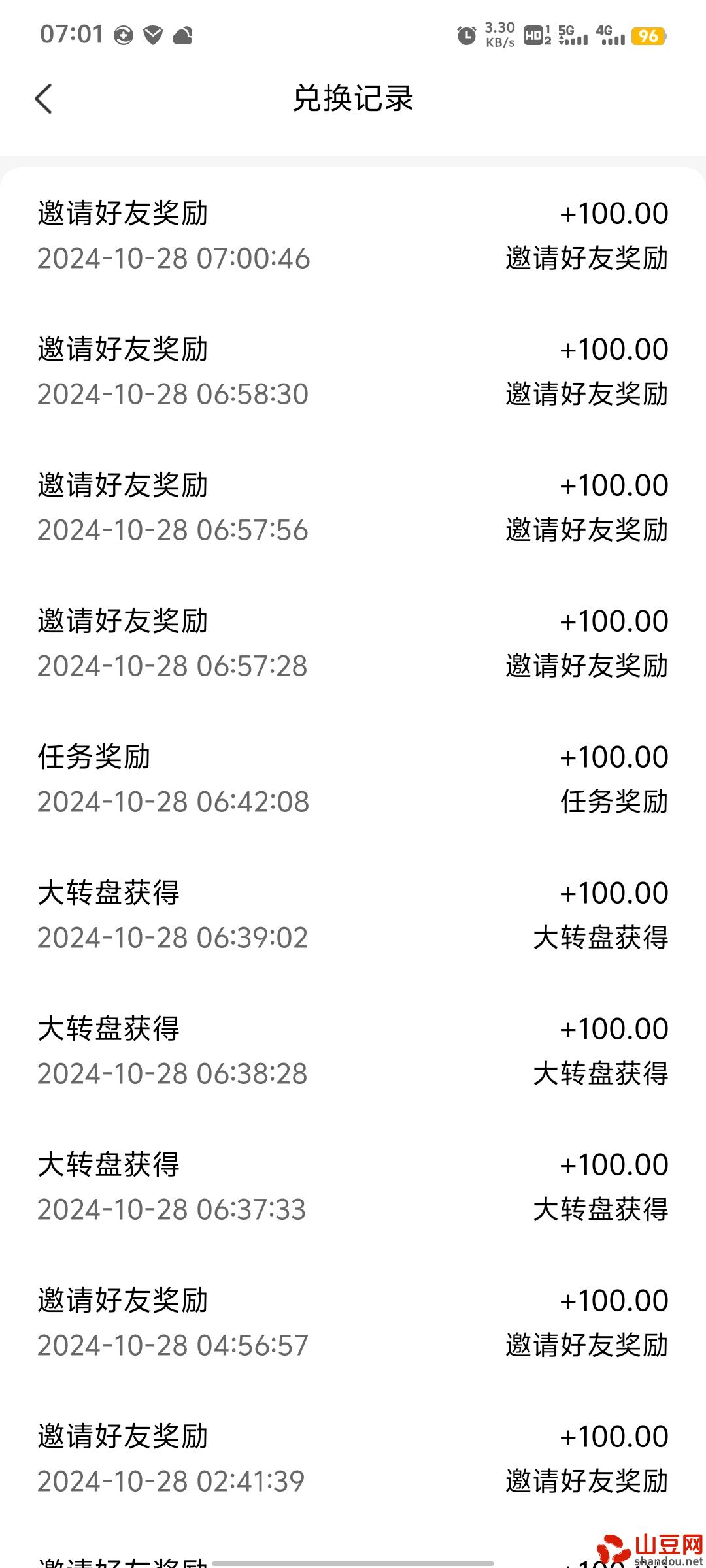Tap the +100.00 amount on the task reward
Viewport: 706px width, 1568px height.
point(615,757)
